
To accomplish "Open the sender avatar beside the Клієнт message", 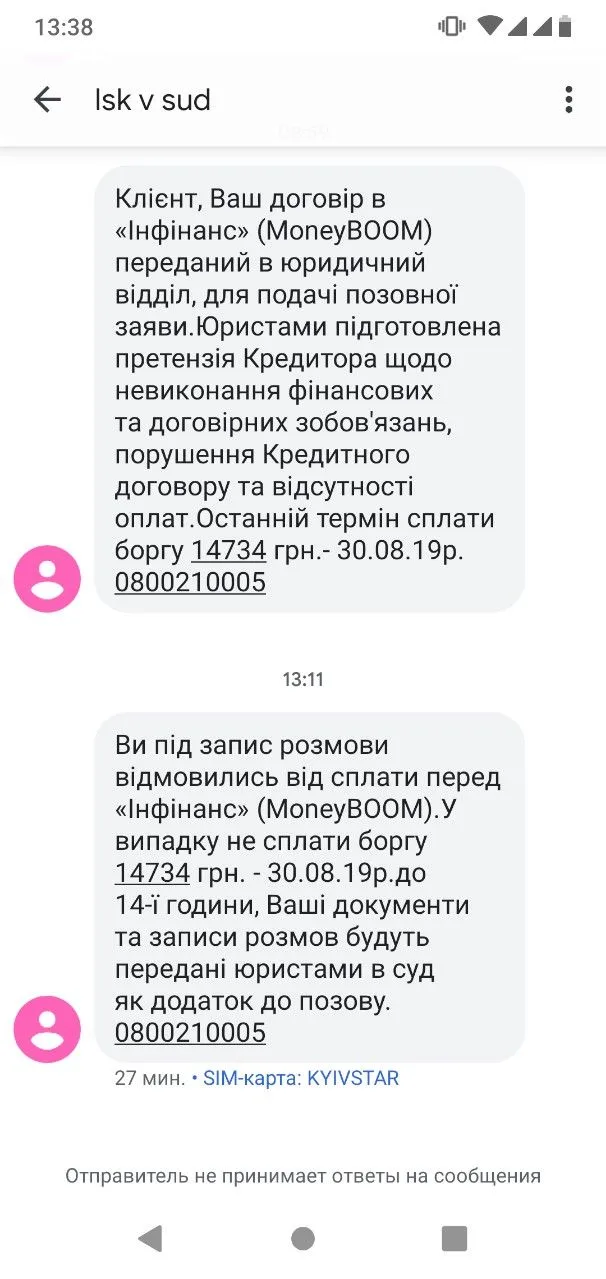I will click(47, 579).
